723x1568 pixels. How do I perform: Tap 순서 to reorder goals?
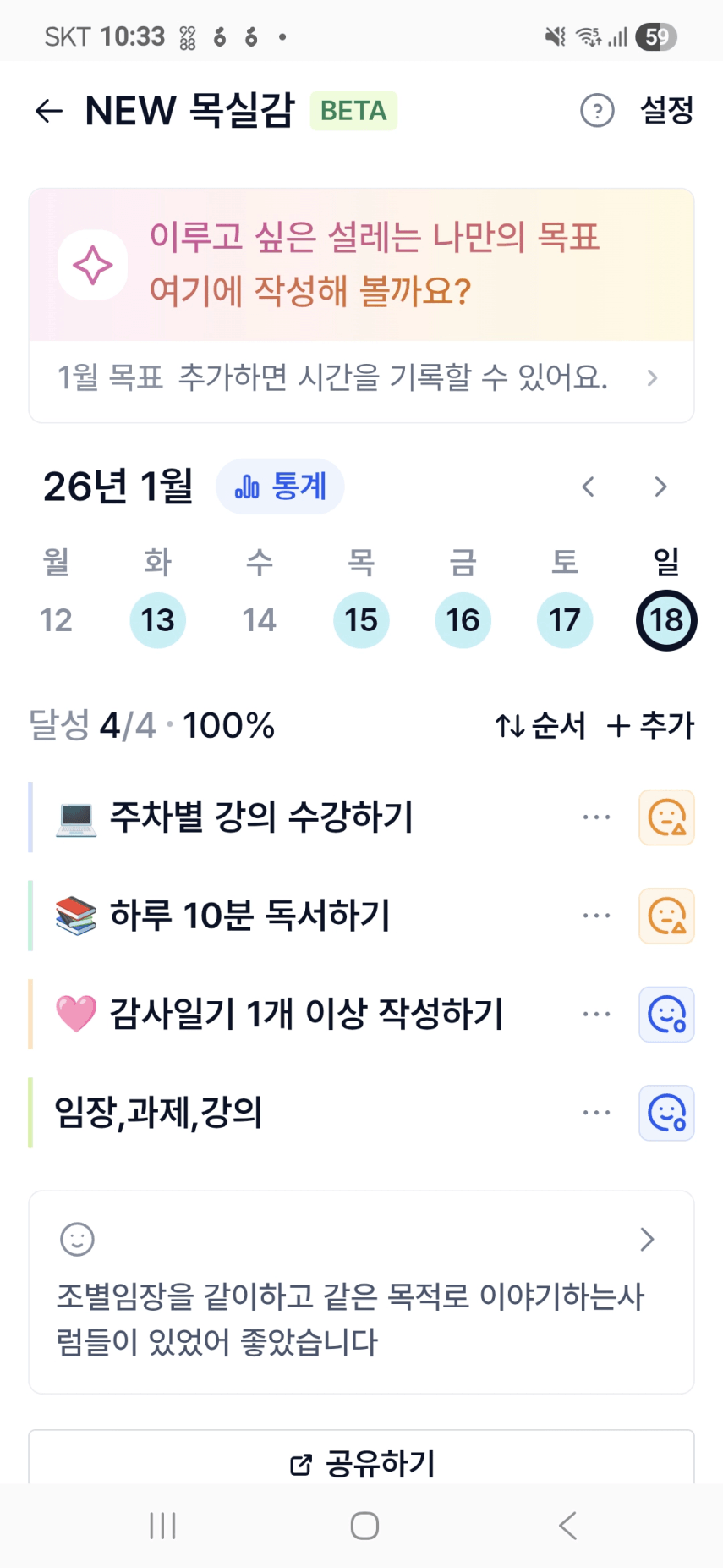[x=540, y=725]
